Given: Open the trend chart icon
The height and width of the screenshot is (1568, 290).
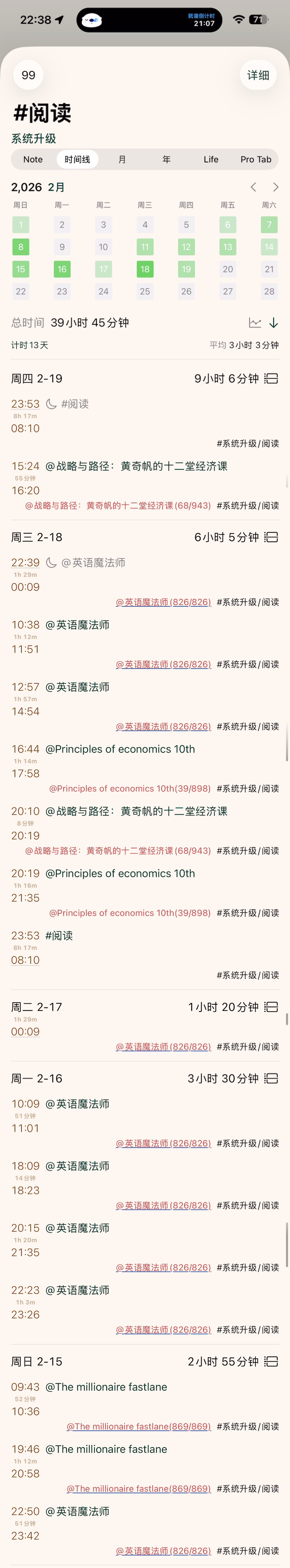Looking at the screenshot, I should pyautogui.click(x=255, y=323).
